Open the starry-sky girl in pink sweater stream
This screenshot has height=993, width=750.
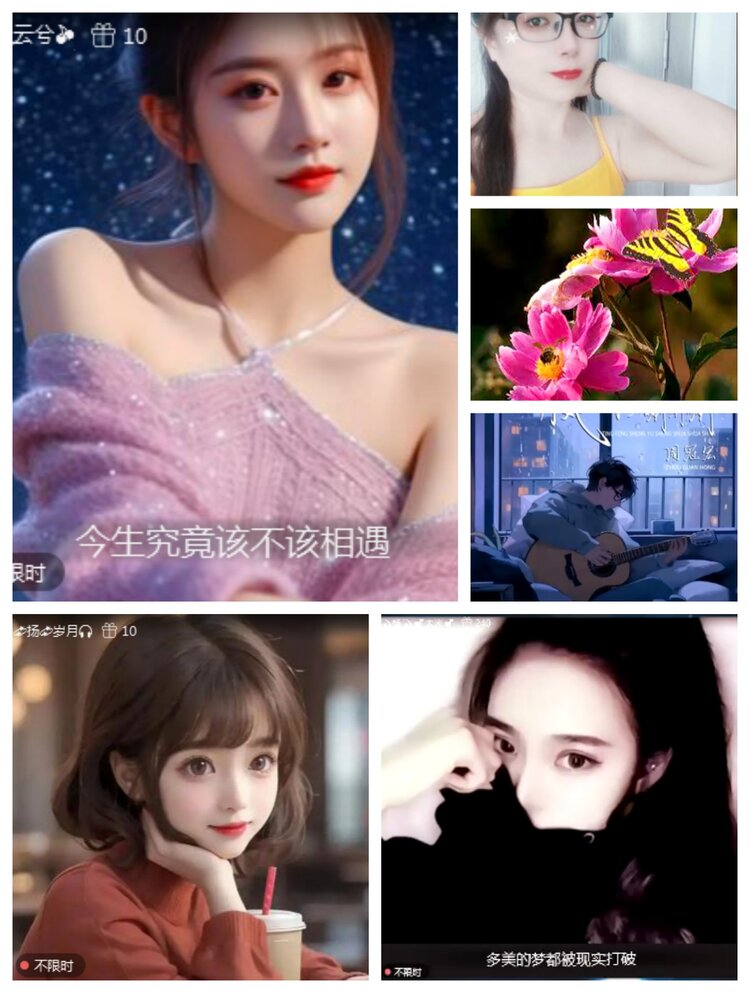[230, 300]
